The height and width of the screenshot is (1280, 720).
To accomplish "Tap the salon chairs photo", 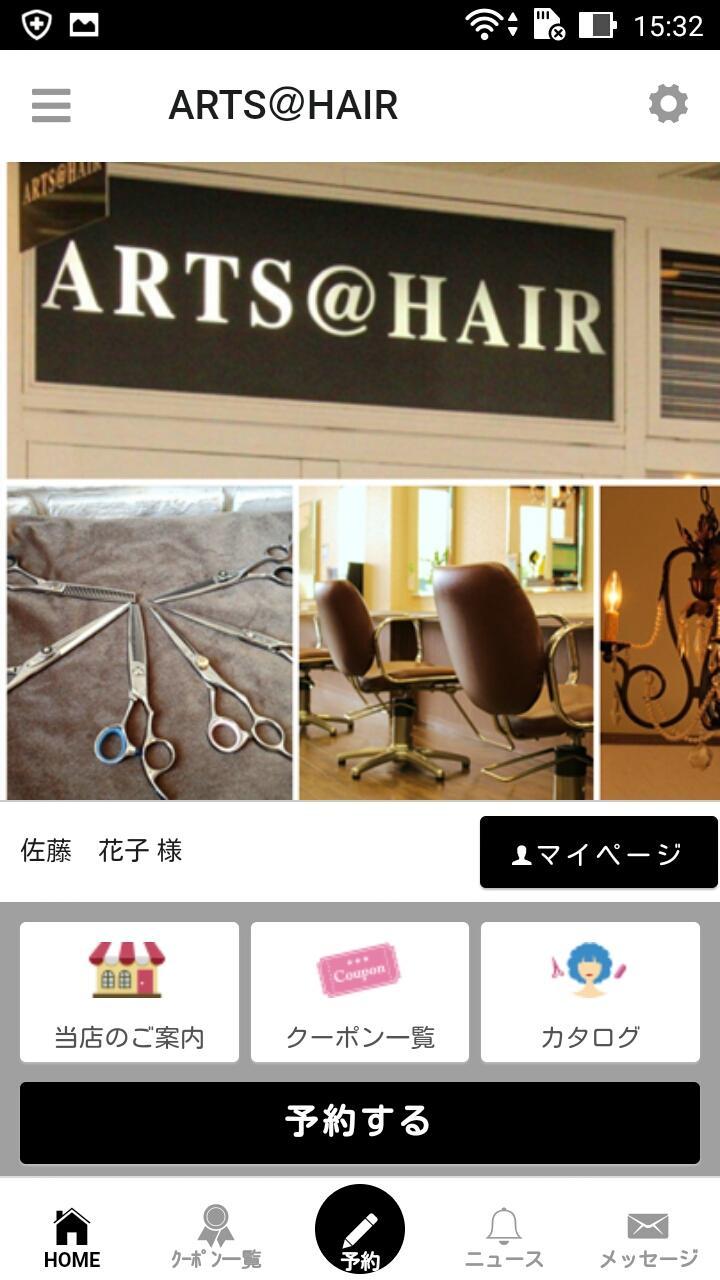I will [x=449, y=640].
